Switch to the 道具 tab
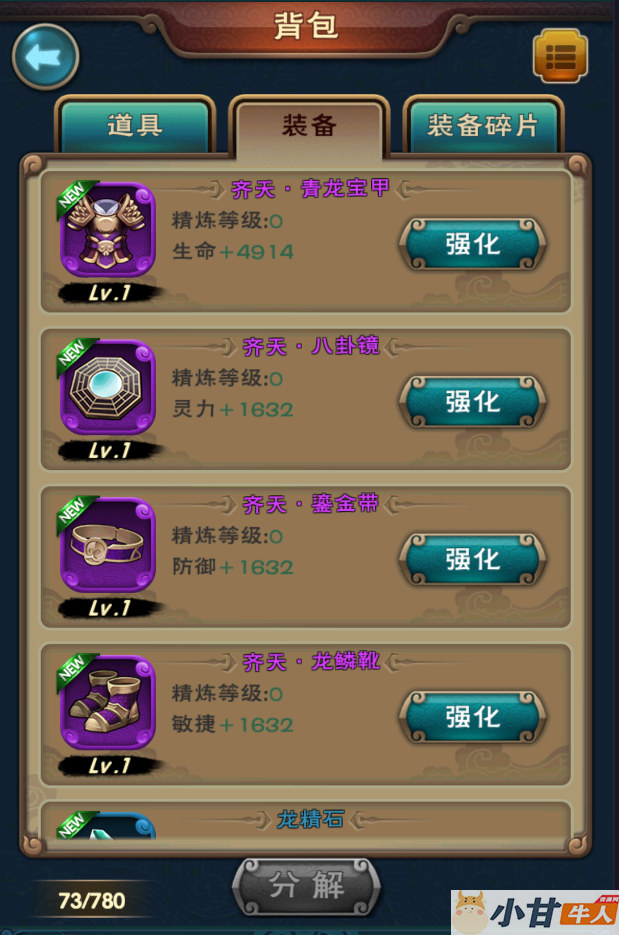The height and width of the screenshot is (935, 619). [x=135, y=126]
